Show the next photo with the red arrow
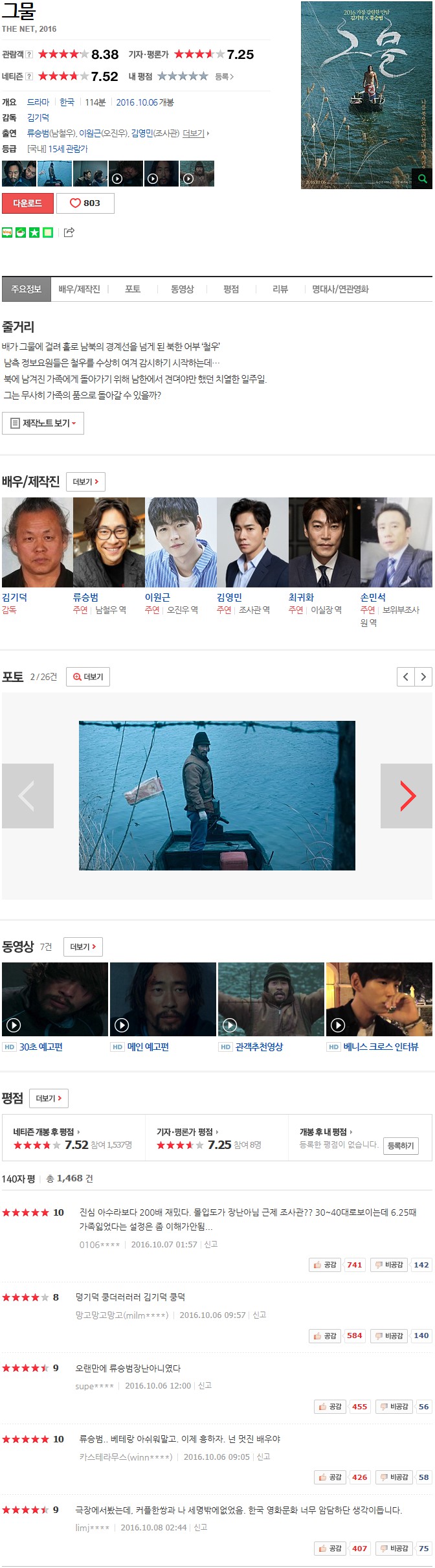435x1568 pixels. [x=407, y=796]
